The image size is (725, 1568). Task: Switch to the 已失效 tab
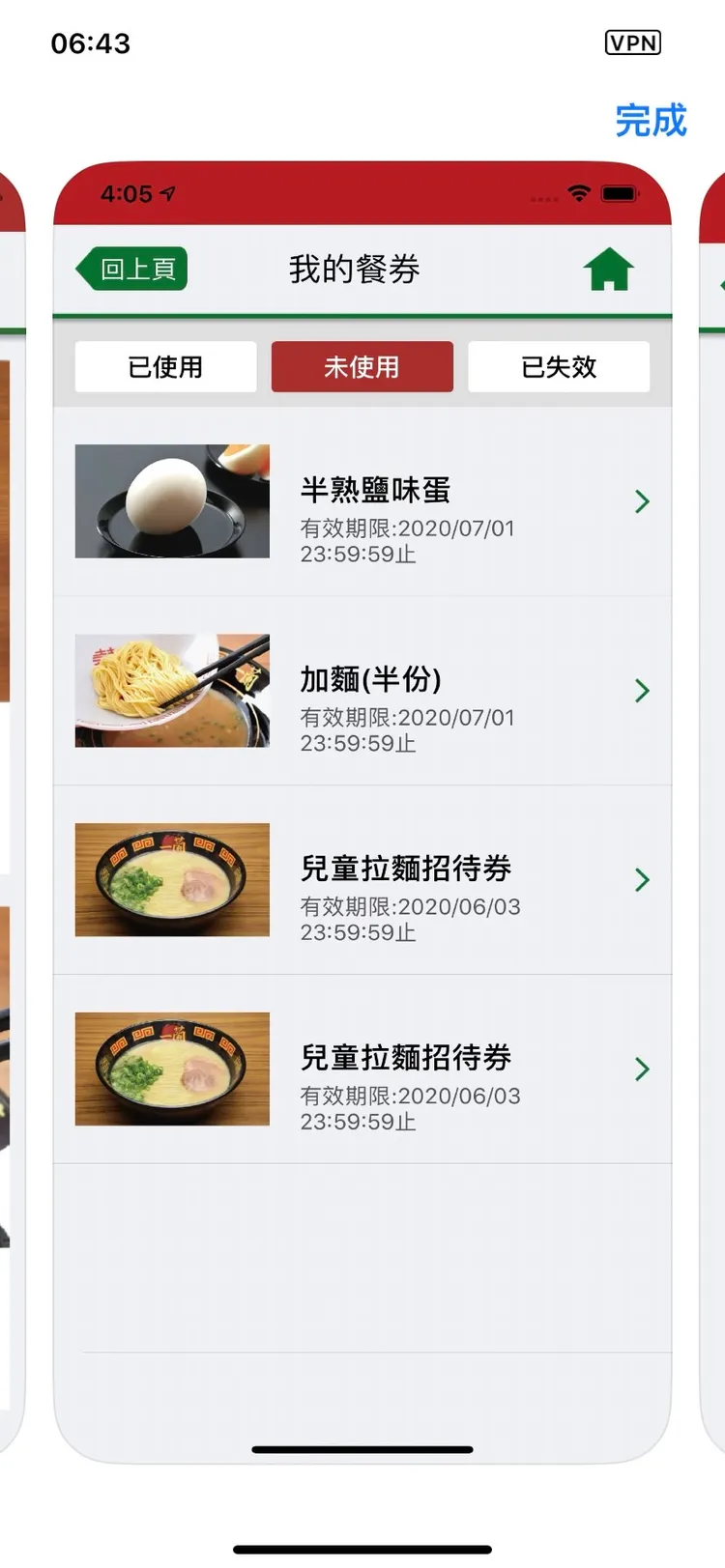(x=559, y=367)
